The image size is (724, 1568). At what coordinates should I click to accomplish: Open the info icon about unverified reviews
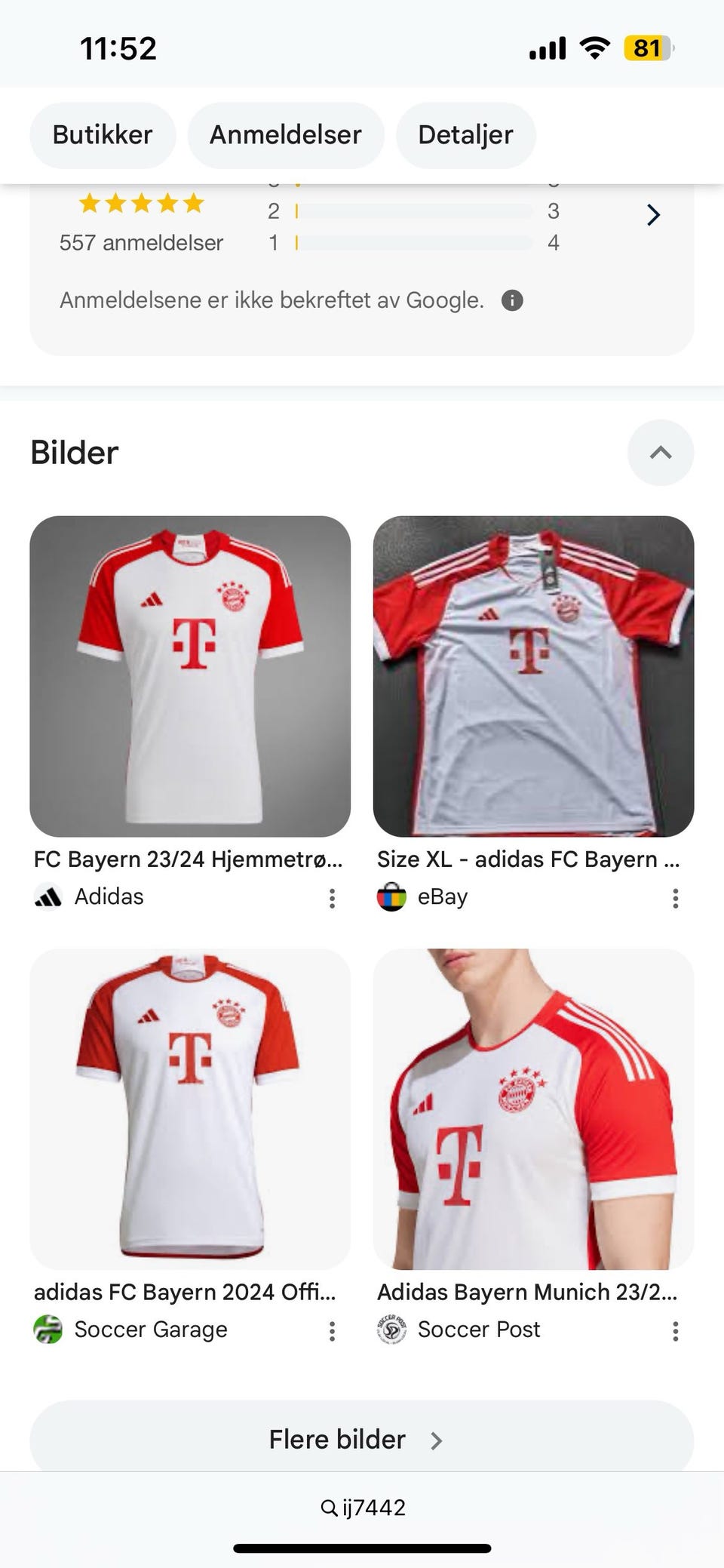tap(514, 300)
